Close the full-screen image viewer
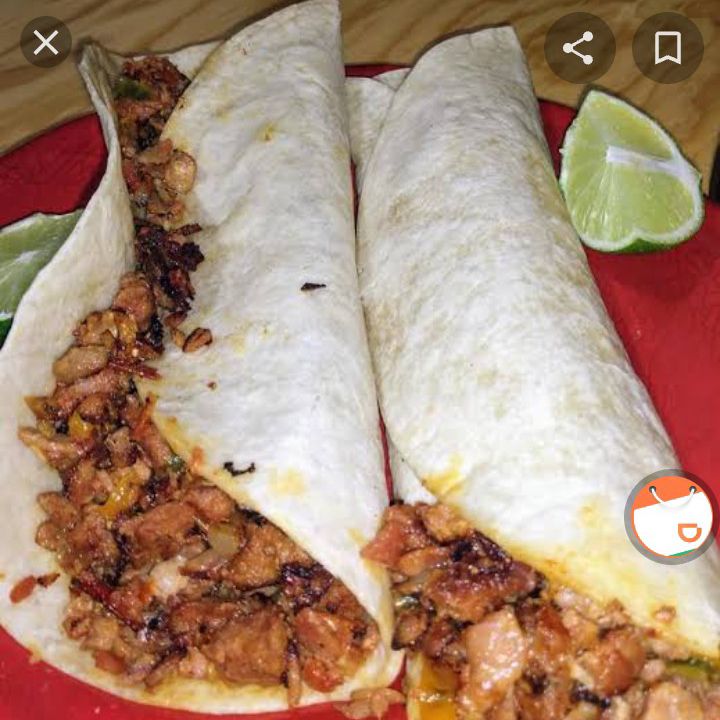720x720 pixels. click(46, 43)
